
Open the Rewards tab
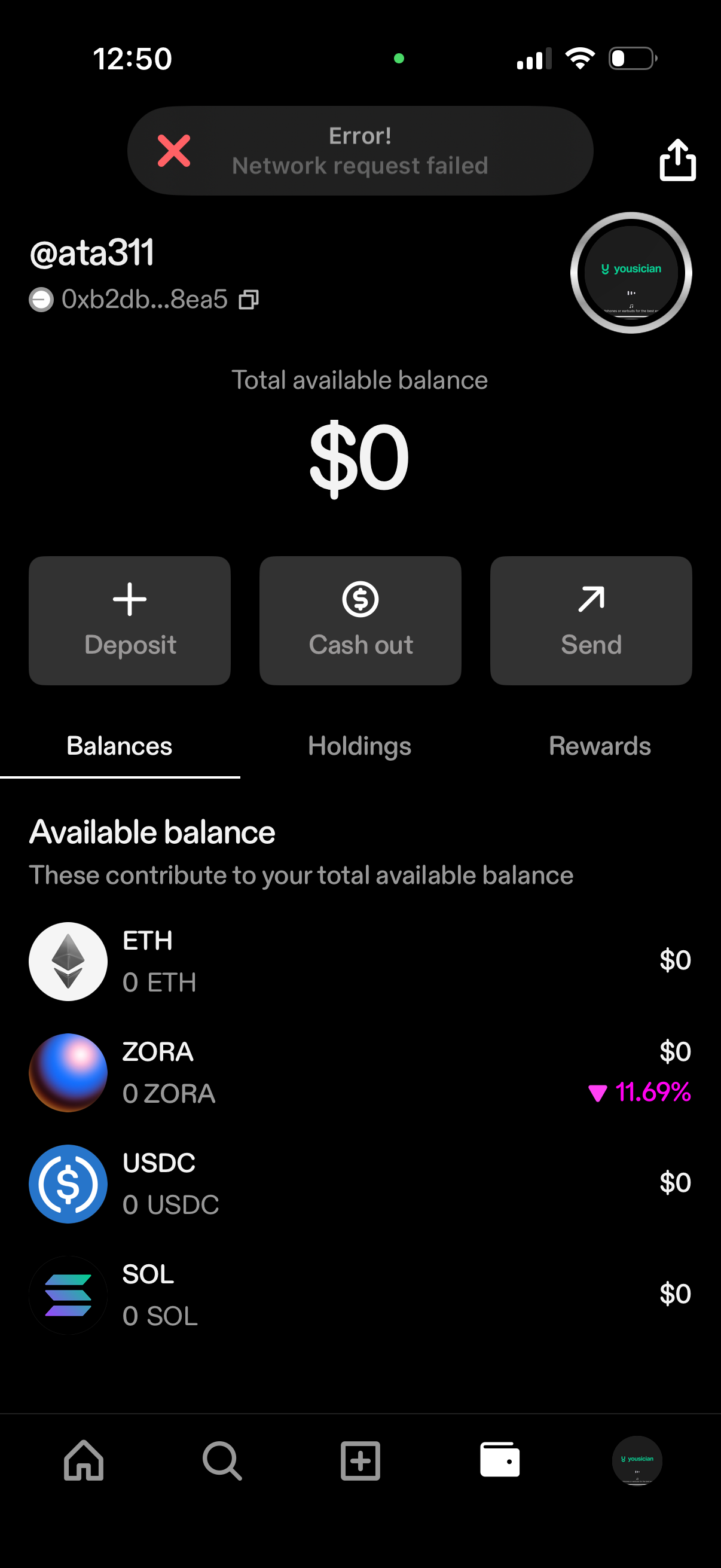(600, 745)
